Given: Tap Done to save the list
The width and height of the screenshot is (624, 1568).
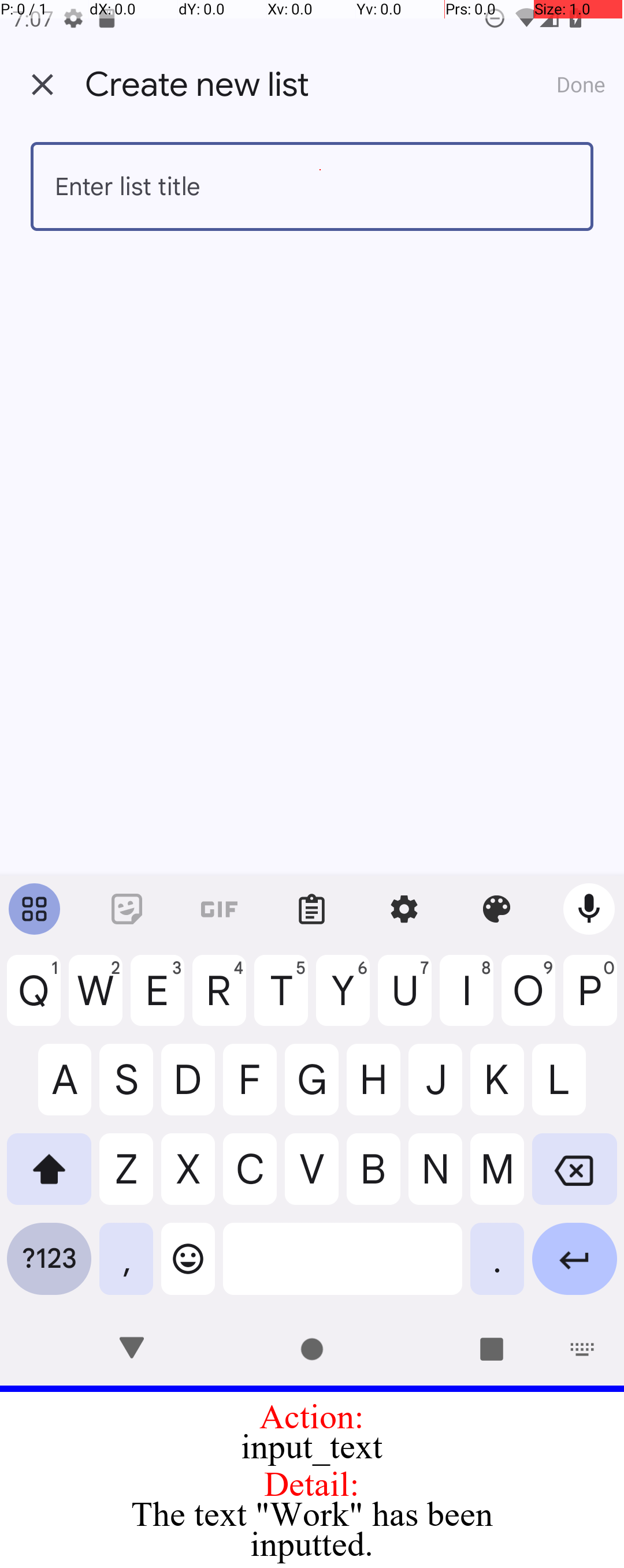Looking at the screenshot, I should click(580, 85).
